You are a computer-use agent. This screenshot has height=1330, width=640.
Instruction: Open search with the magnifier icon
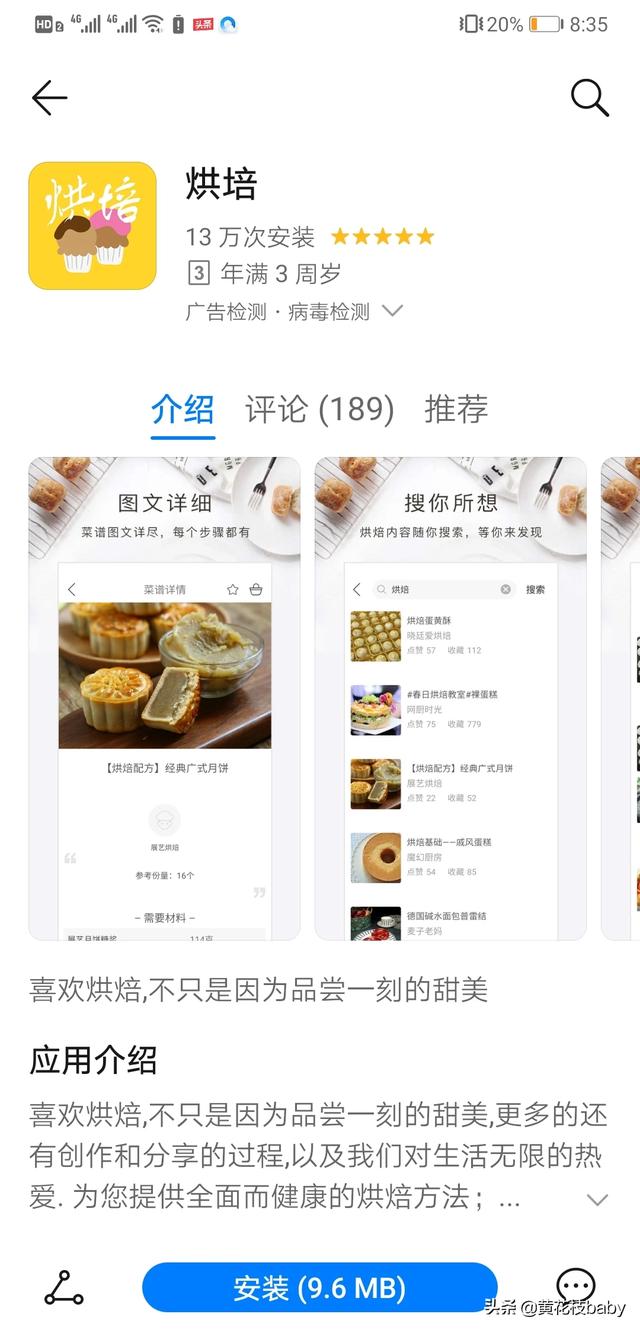(x=589, y=98)
